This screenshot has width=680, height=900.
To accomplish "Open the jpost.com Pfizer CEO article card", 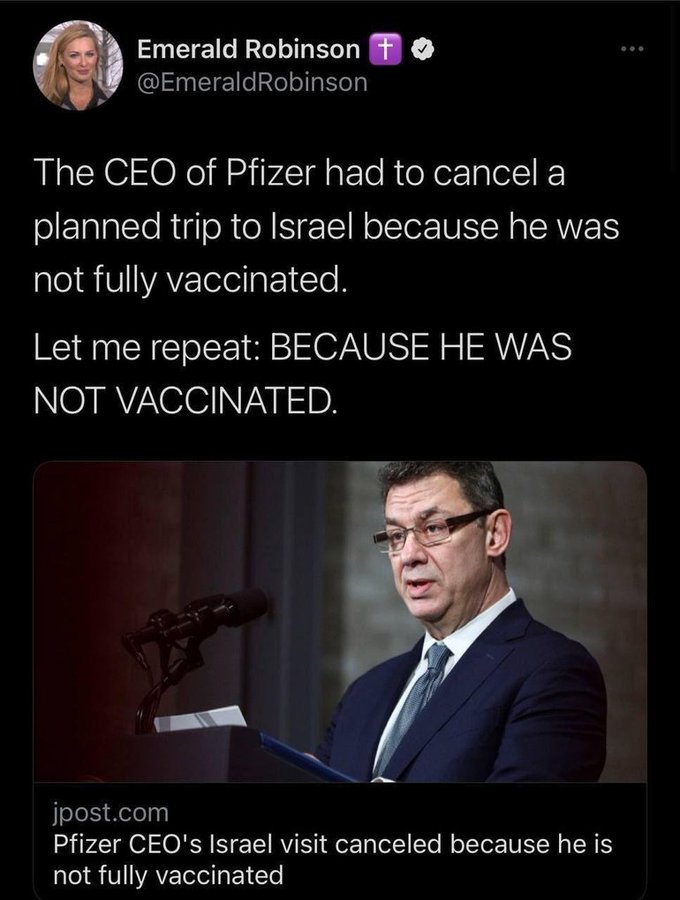I will tap(340, 680).
